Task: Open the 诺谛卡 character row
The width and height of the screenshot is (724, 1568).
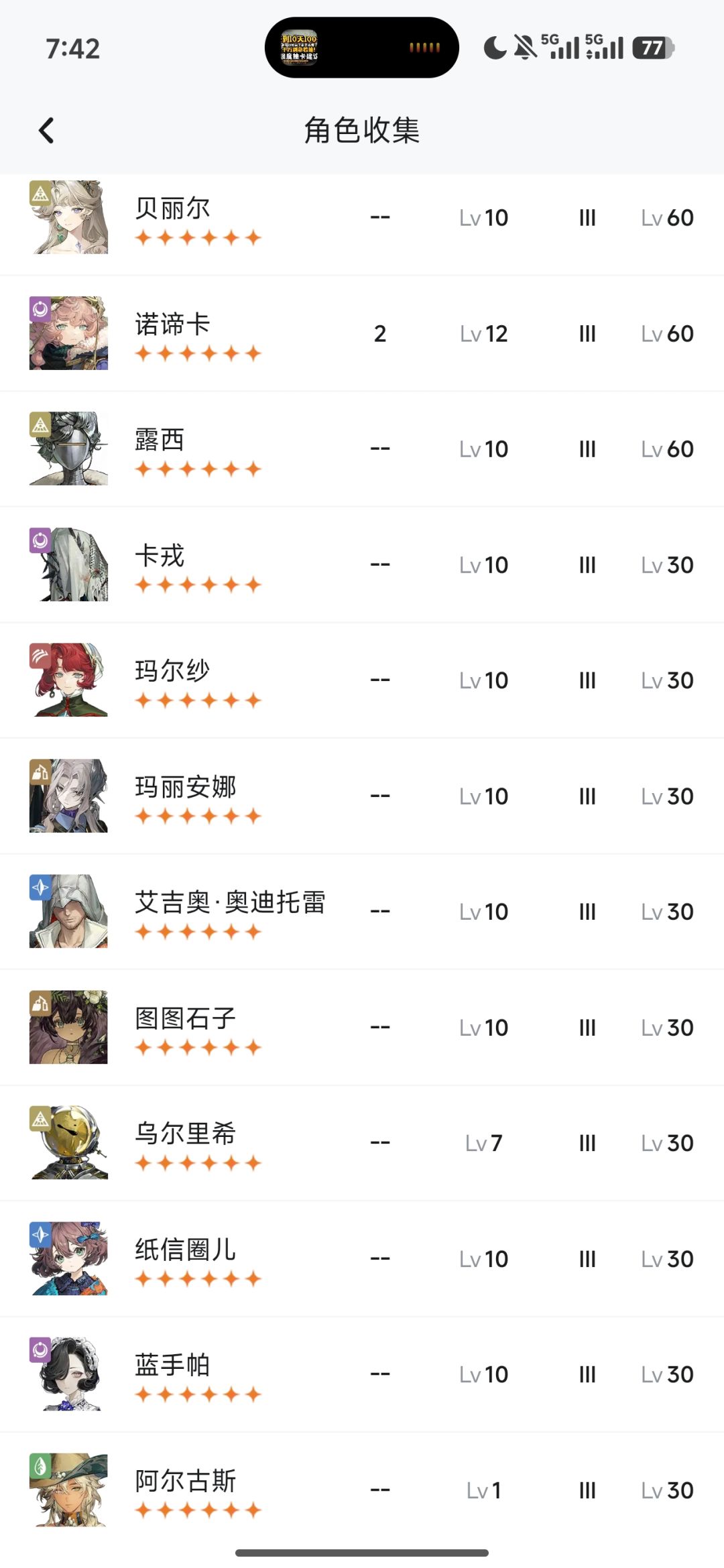Action: [x=362, y=333]
